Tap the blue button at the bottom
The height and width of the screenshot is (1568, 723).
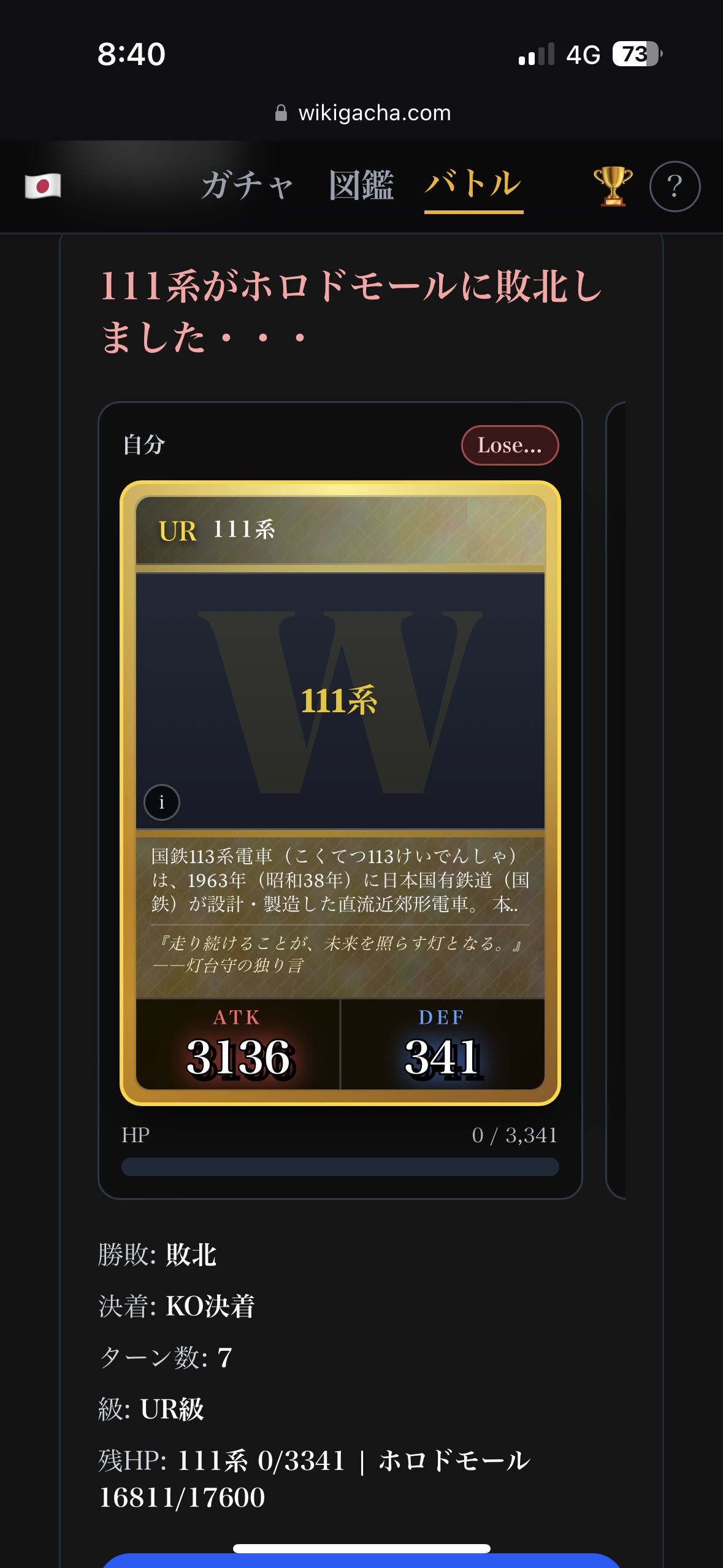tap(362, 1559)
